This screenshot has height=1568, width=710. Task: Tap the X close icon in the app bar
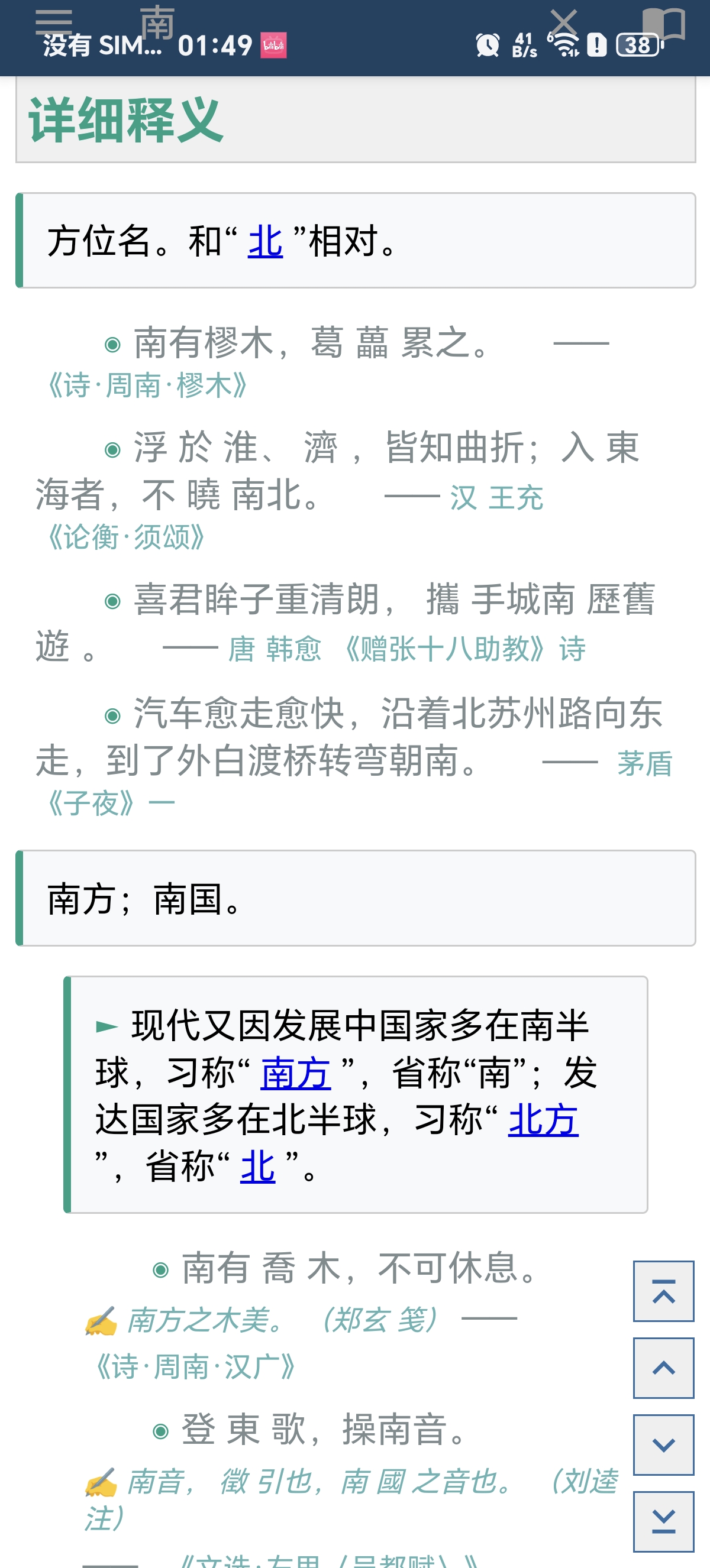564,24
